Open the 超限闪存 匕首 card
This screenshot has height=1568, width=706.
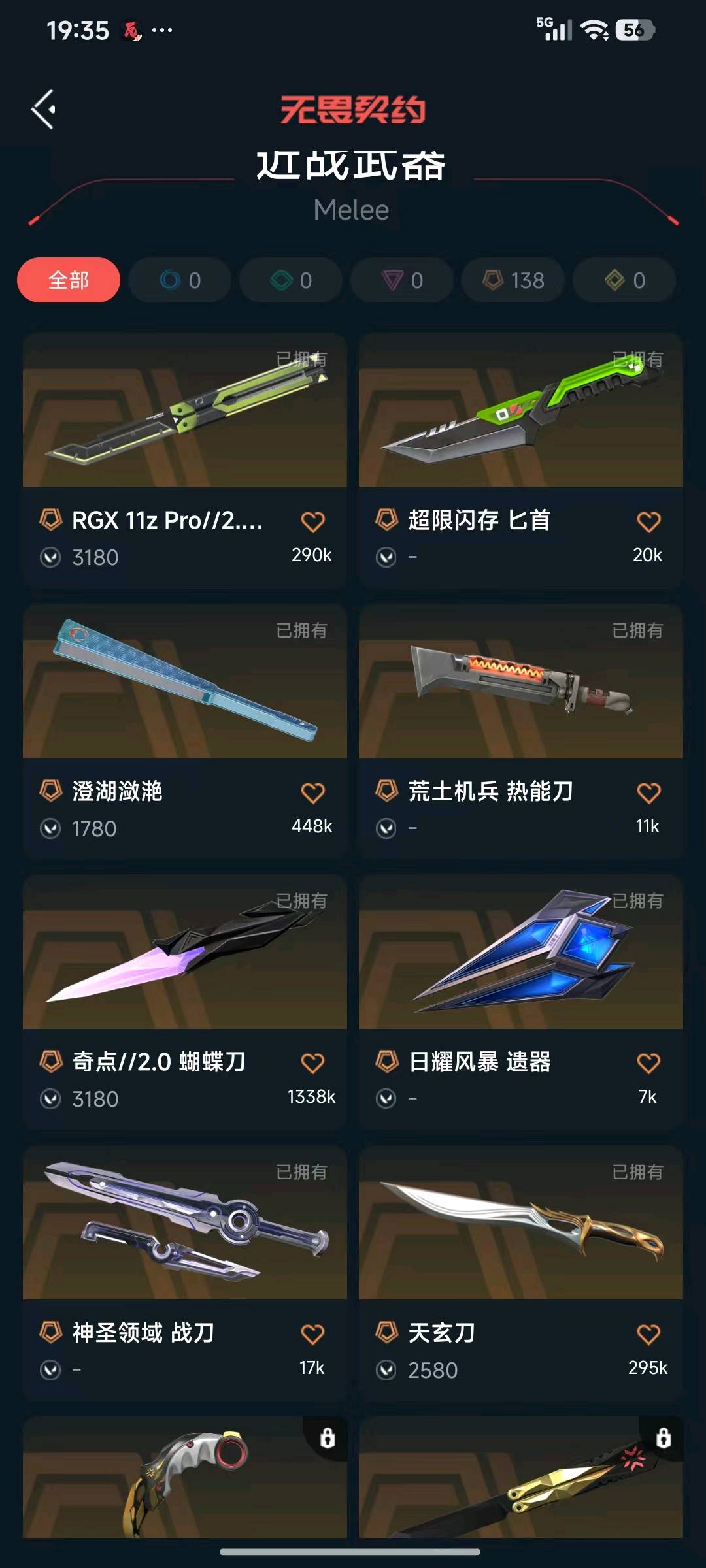pos(521,412)
